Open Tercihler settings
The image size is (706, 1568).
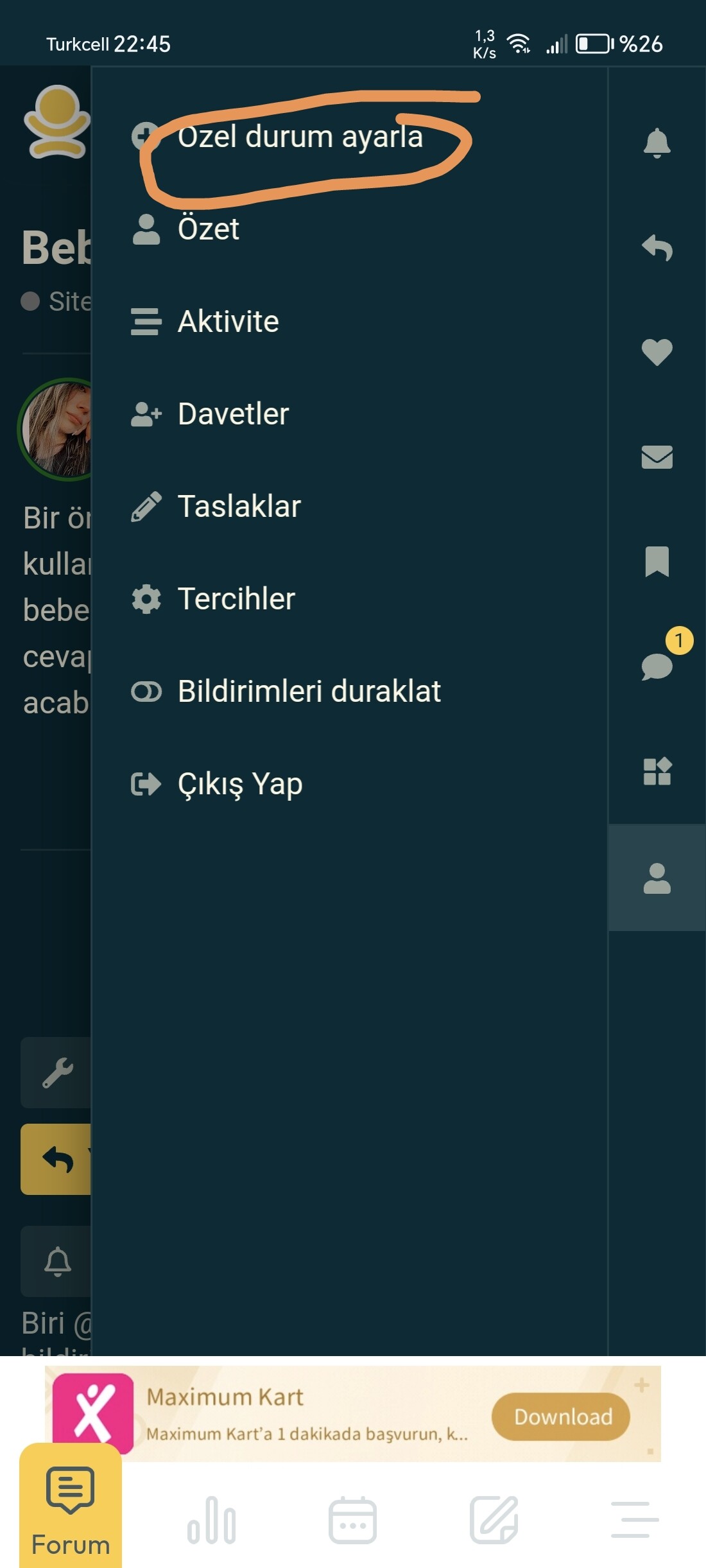[236, 599]
